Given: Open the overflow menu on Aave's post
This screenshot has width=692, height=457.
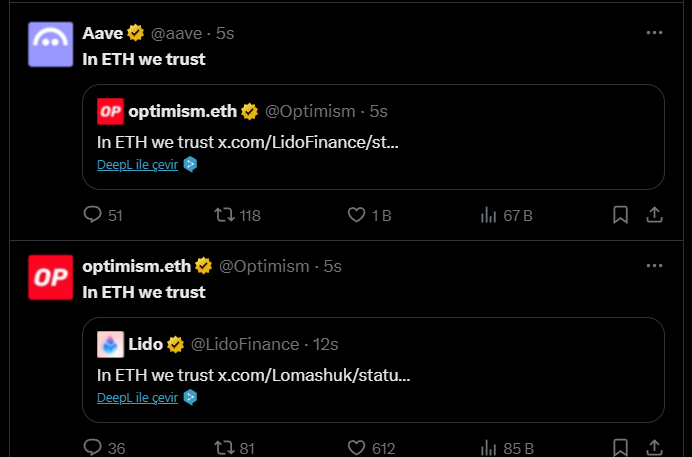Looking at the screenshot, I should point(654,33).
